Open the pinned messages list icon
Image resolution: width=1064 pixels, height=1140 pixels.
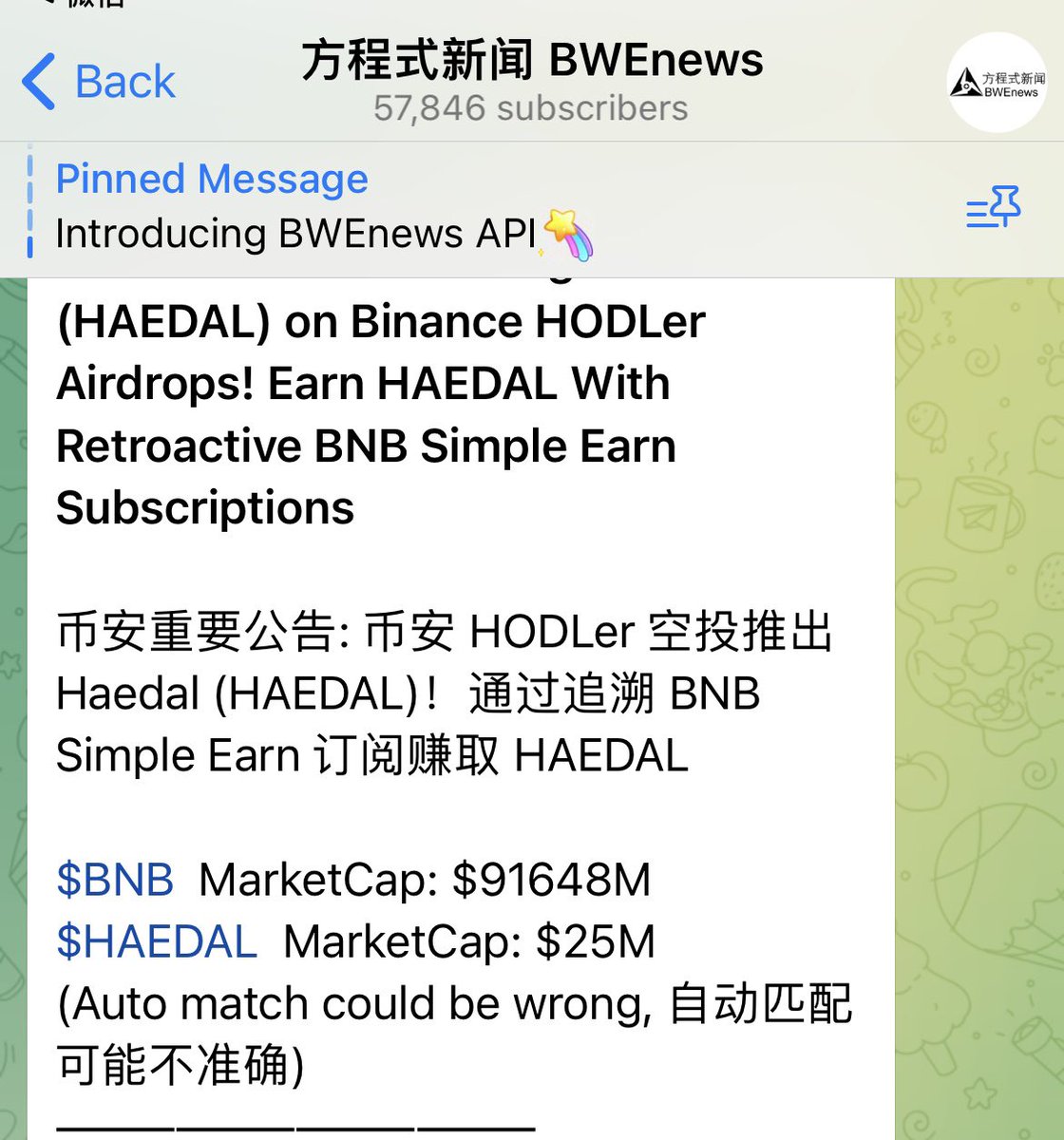[x=994, y=207]
